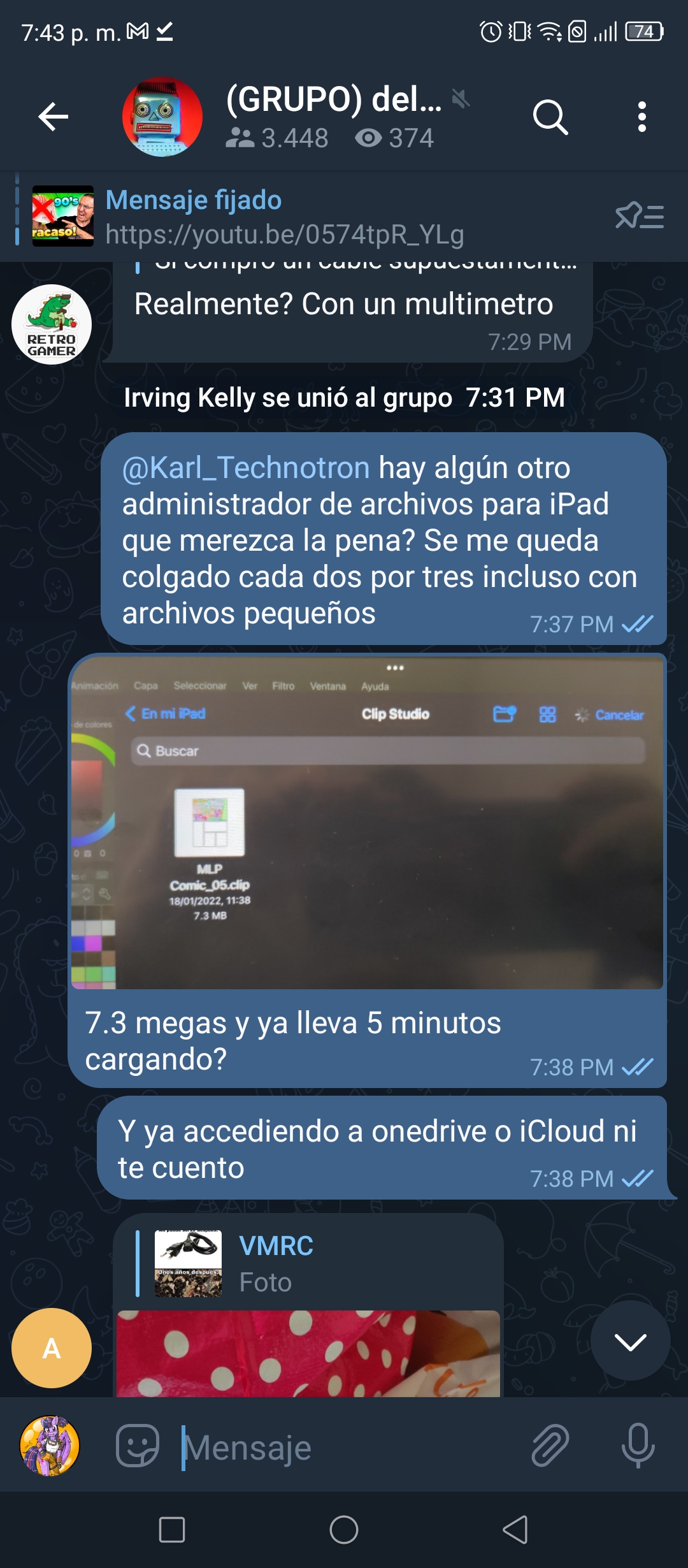688x1568 pixels.
Task: Jump to the quoted VMRC photo message
Action: (x=308, y=1263)
